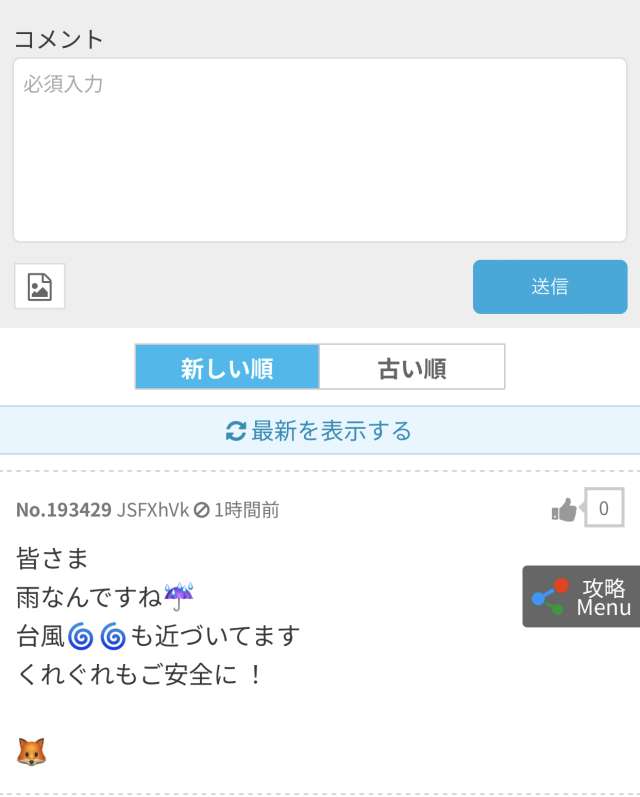Viewport: 640px width, 797px height.
Task: Focus the コメント text field
Action: (320, 150)
